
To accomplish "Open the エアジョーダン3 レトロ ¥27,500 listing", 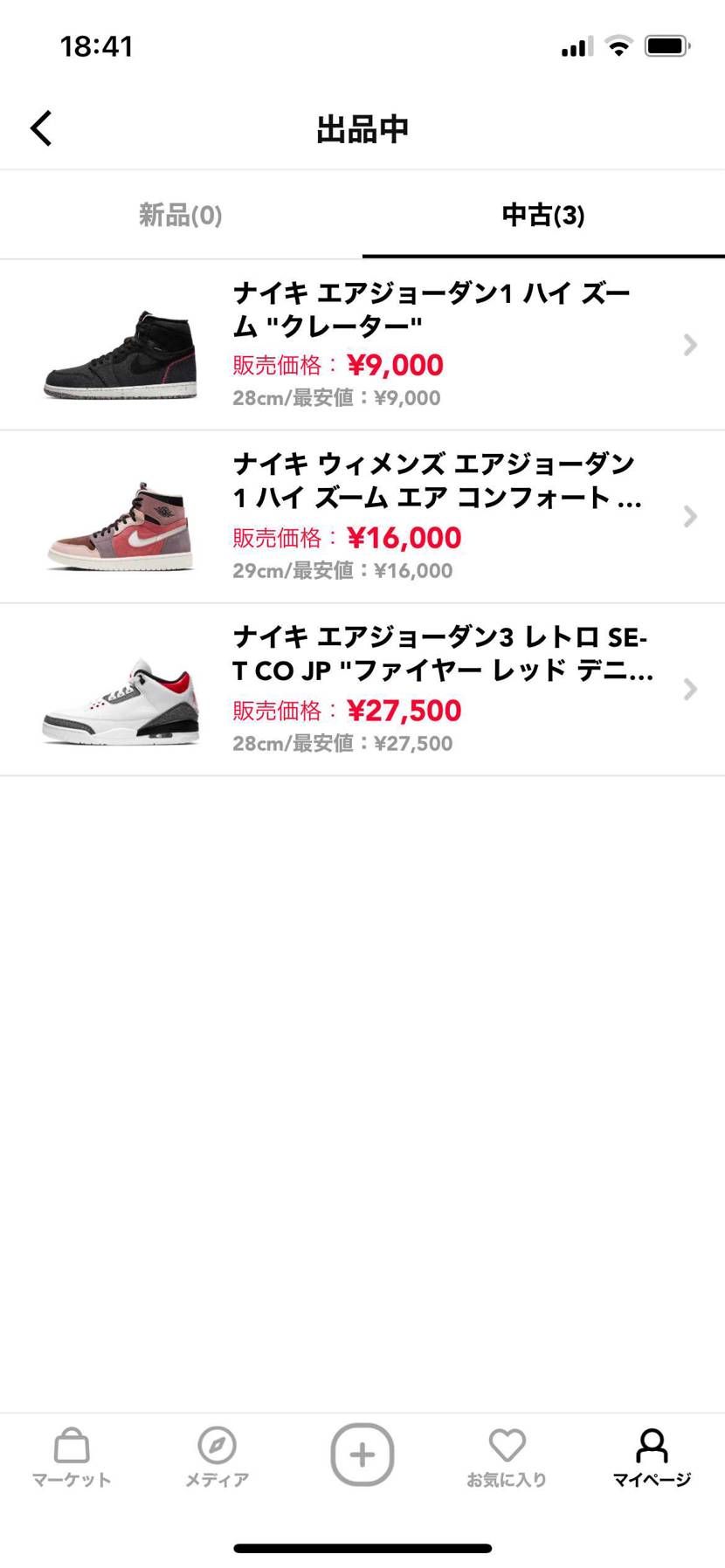I will [x=362, y=690].
